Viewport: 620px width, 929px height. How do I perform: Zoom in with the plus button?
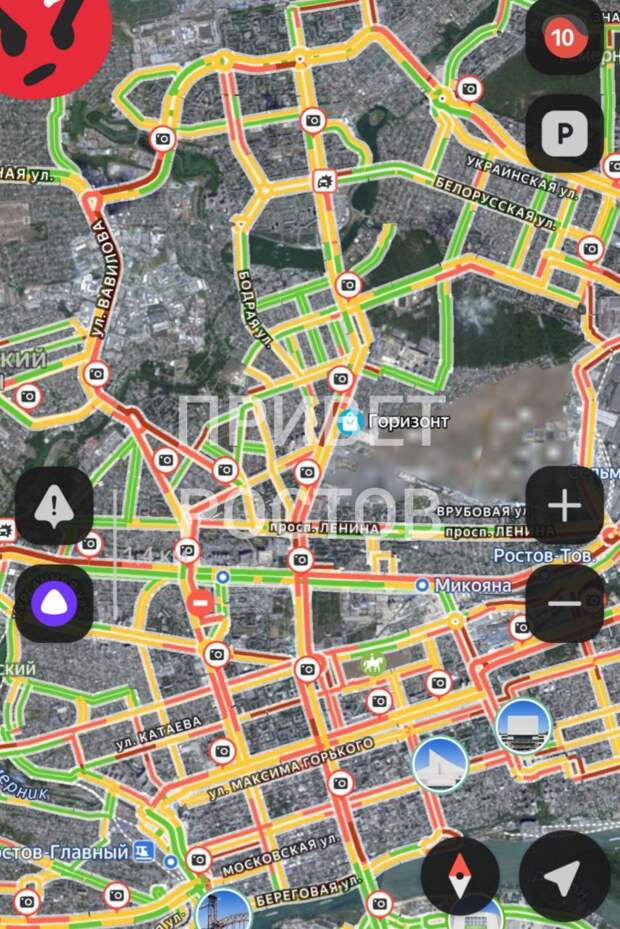click(x=564, y=507)
